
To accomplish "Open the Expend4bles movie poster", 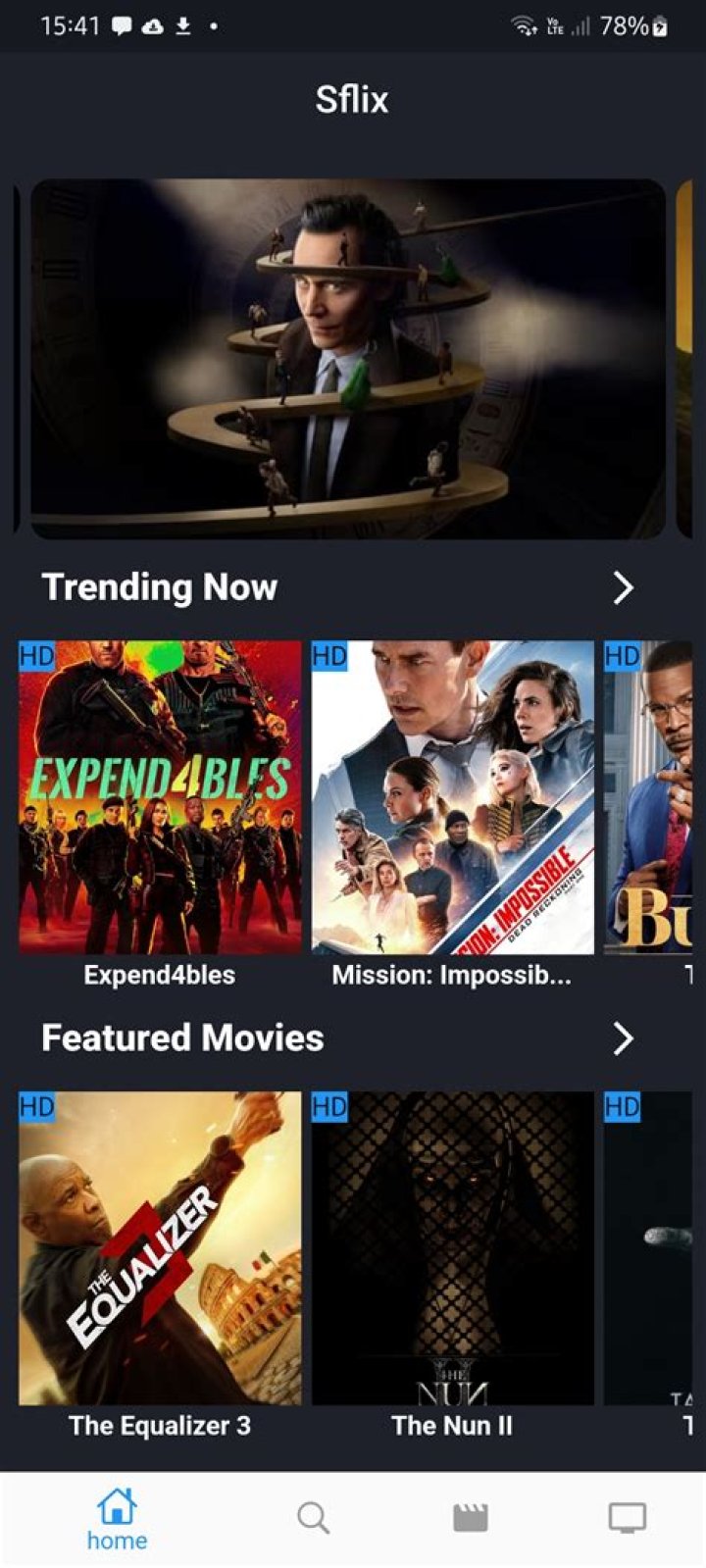I will pyautogui.click(x=160, y=796).
